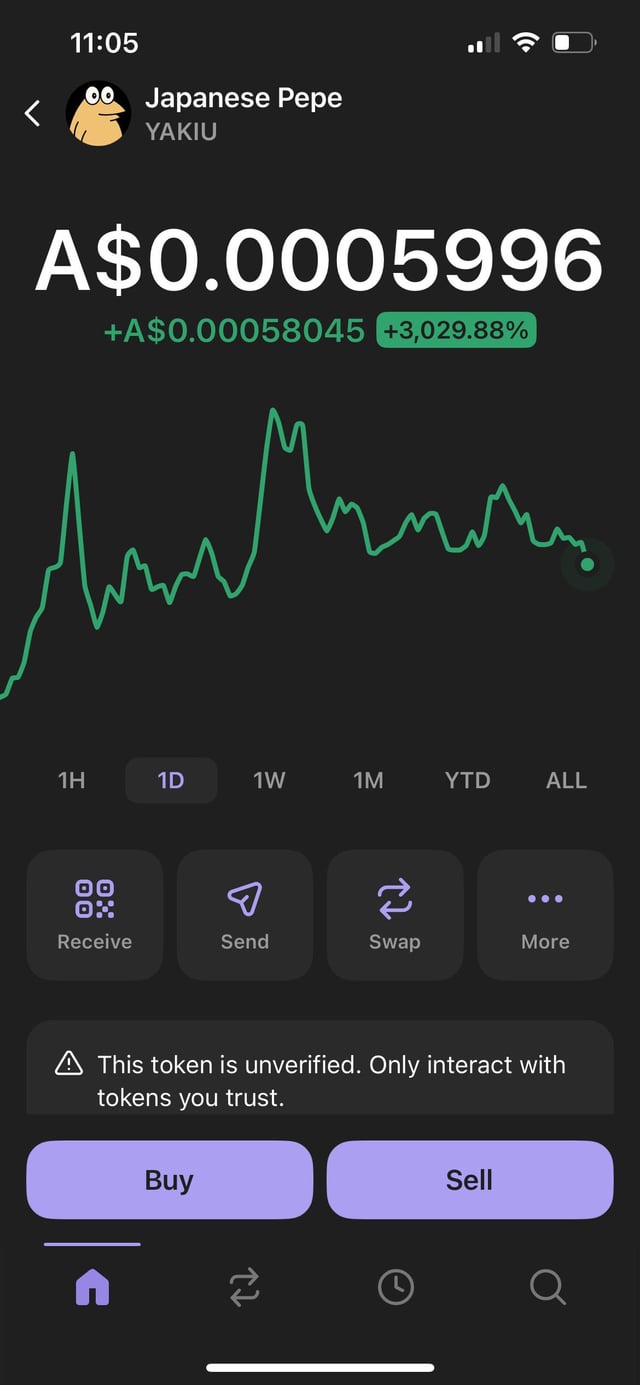Tap the Sell button

point(469,1180)
